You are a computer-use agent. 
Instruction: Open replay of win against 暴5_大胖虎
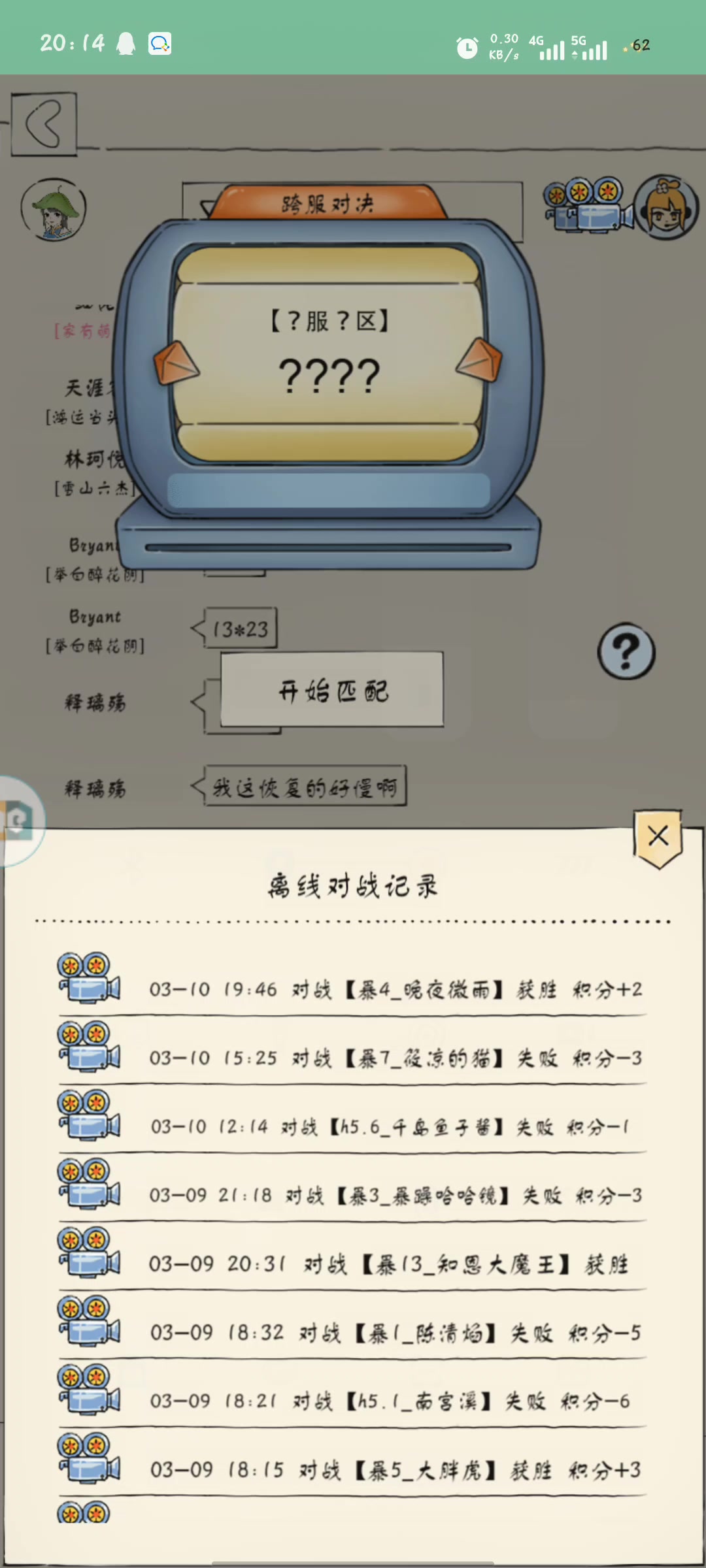(x=89, y=1458)
